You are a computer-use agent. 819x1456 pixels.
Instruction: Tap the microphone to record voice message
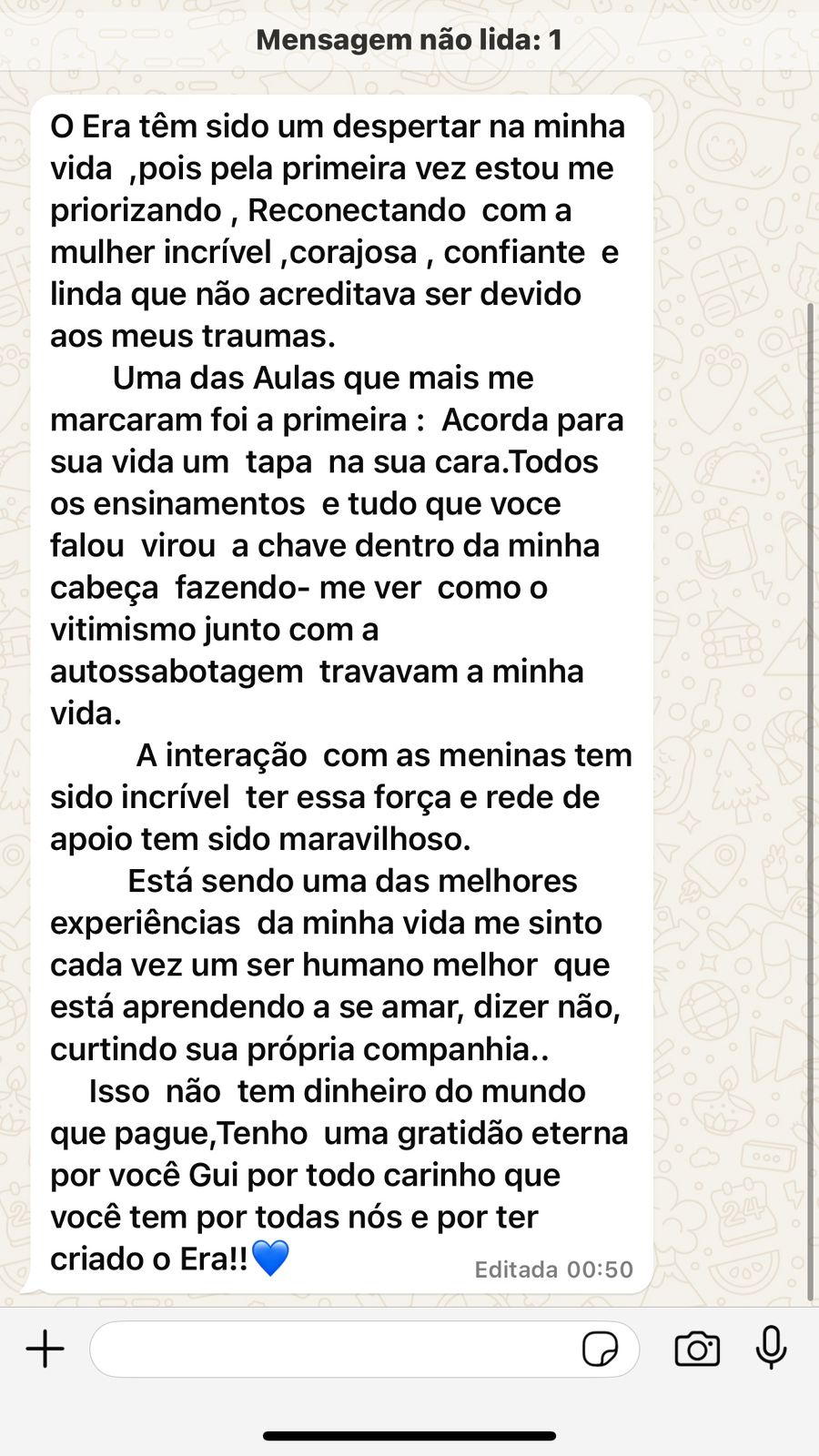click(771, 1348)
